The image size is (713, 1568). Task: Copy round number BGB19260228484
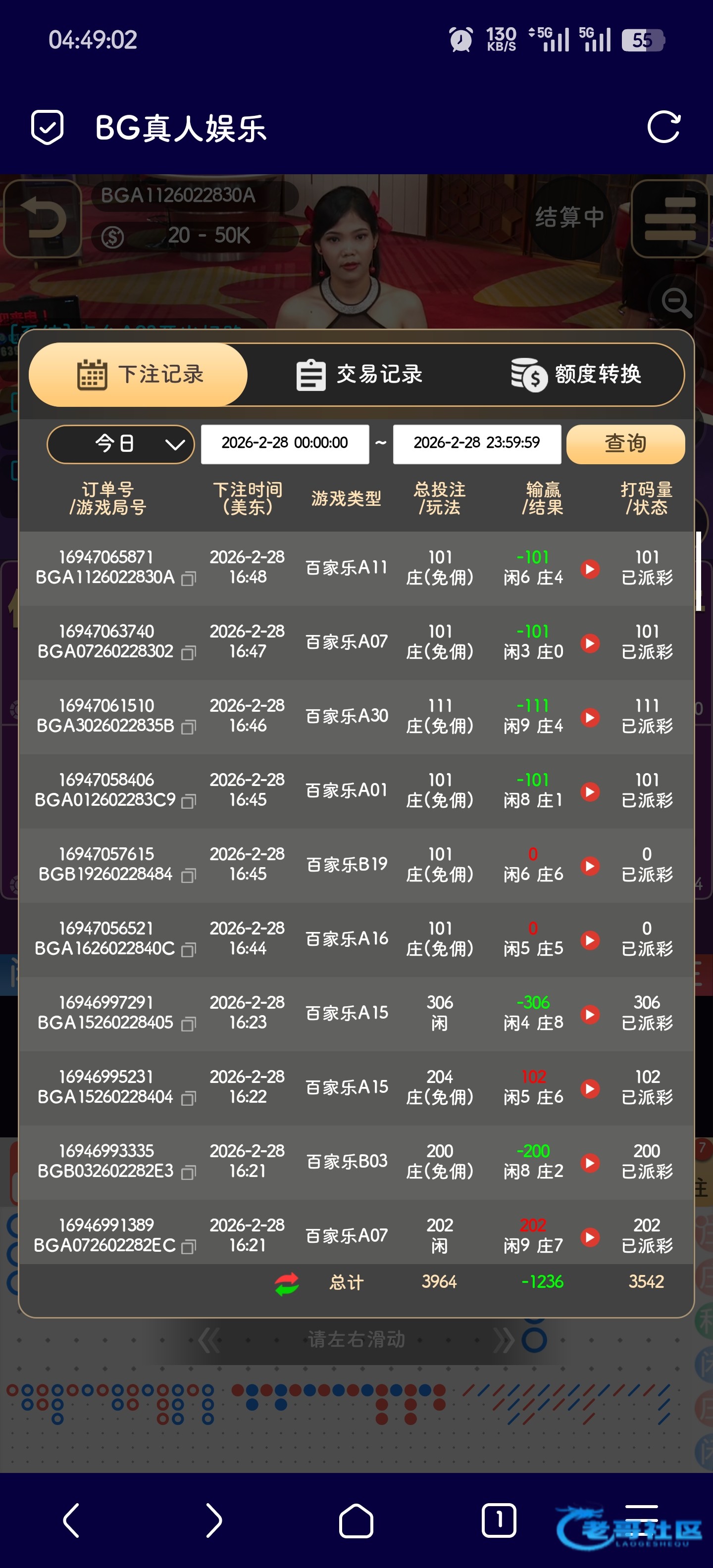[189, 876]
